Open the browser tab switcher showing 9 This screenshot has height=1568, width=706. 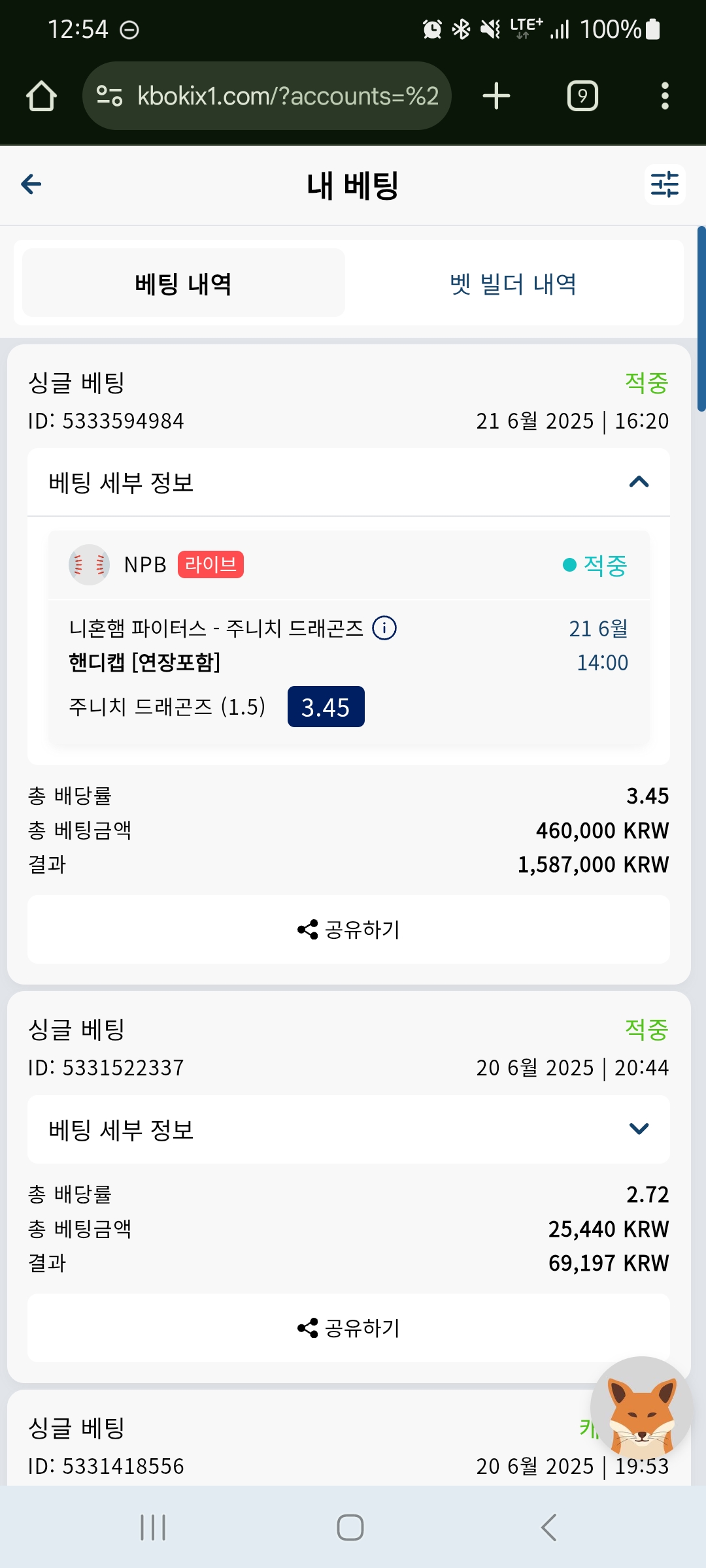tap(582, 96)
